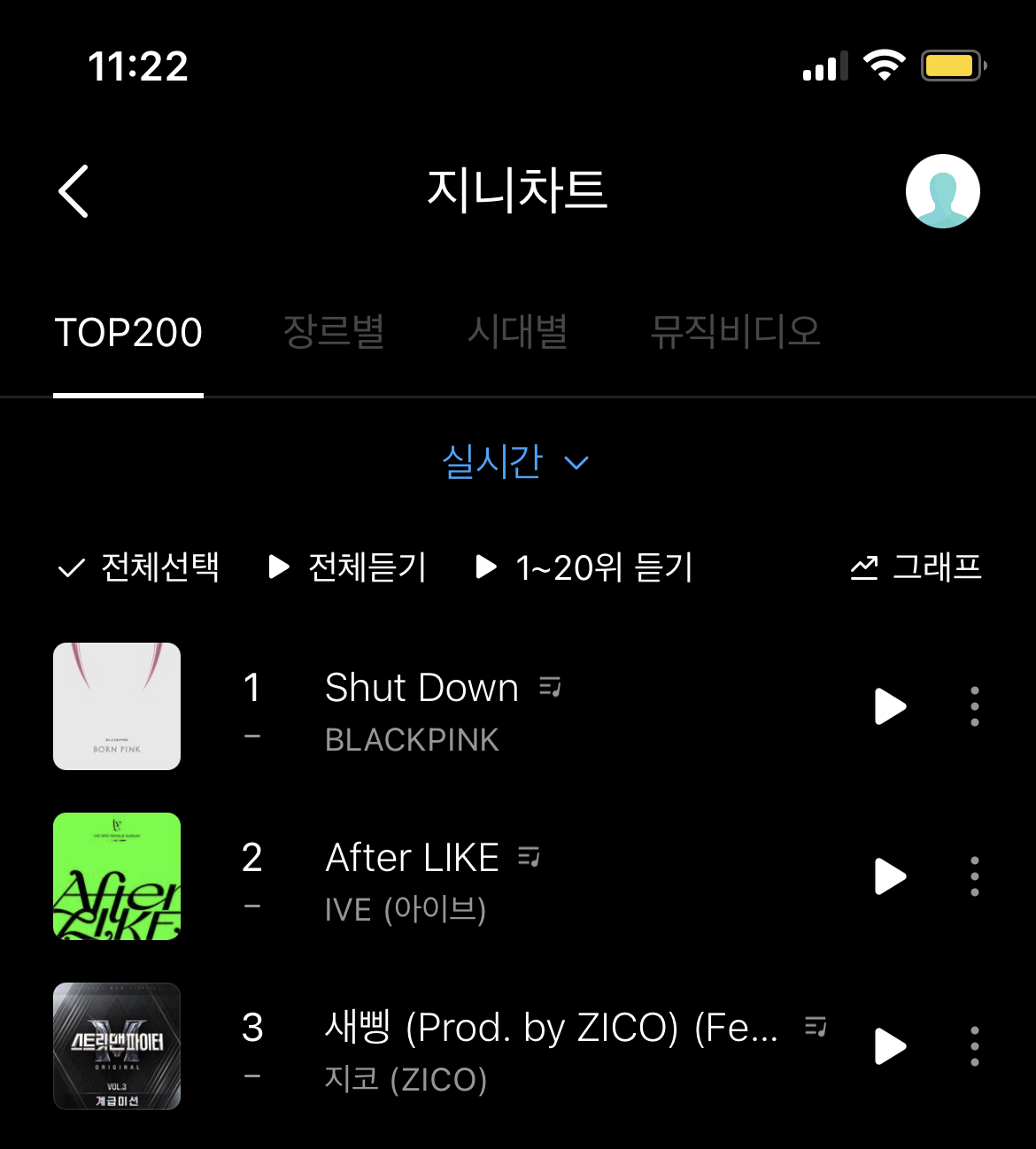Open the more options menu for ZICO's song
The height and width of the screenshot is (1149, 1036).
[x=973, y=1046]
